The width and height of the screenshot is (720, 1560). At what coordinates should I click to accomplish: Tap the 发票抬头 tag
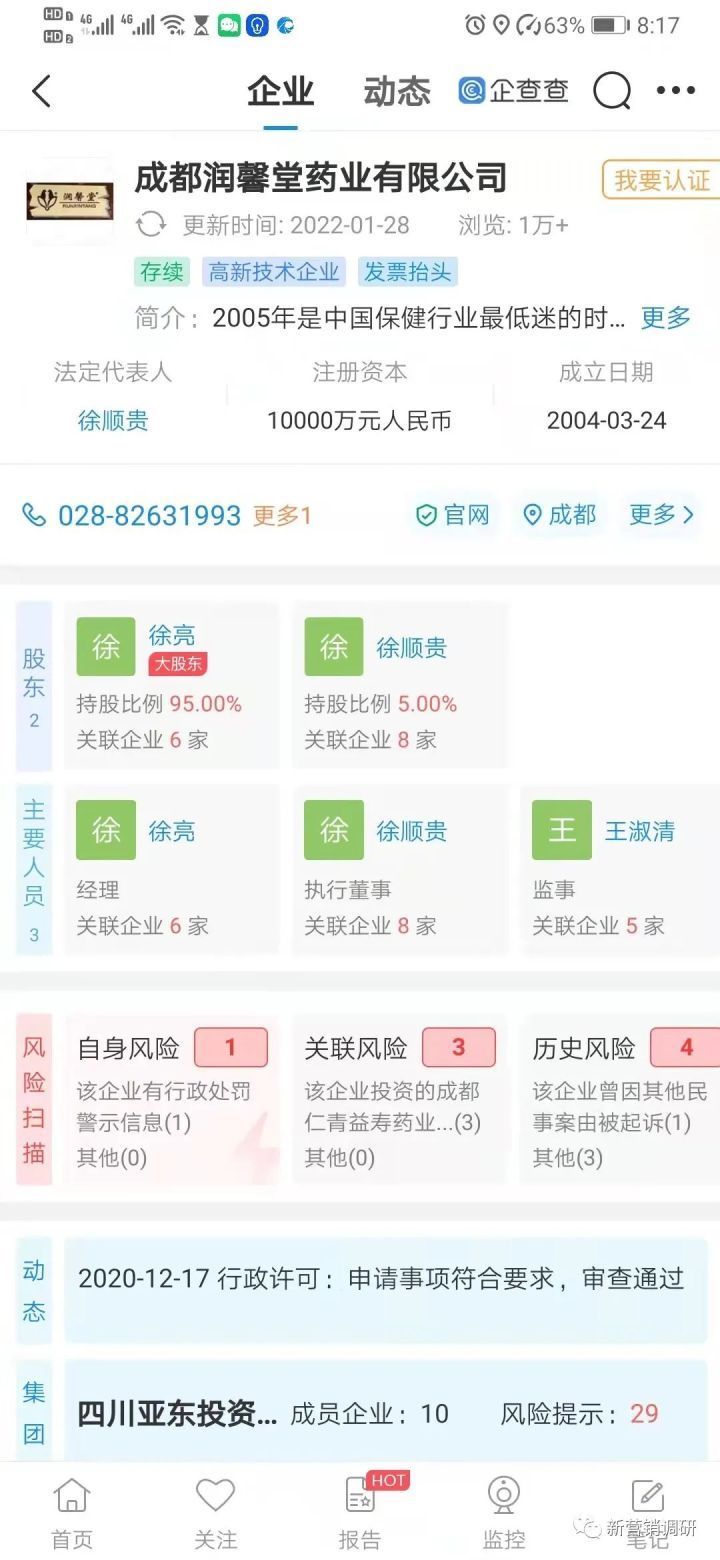click(x=407, y=272)
